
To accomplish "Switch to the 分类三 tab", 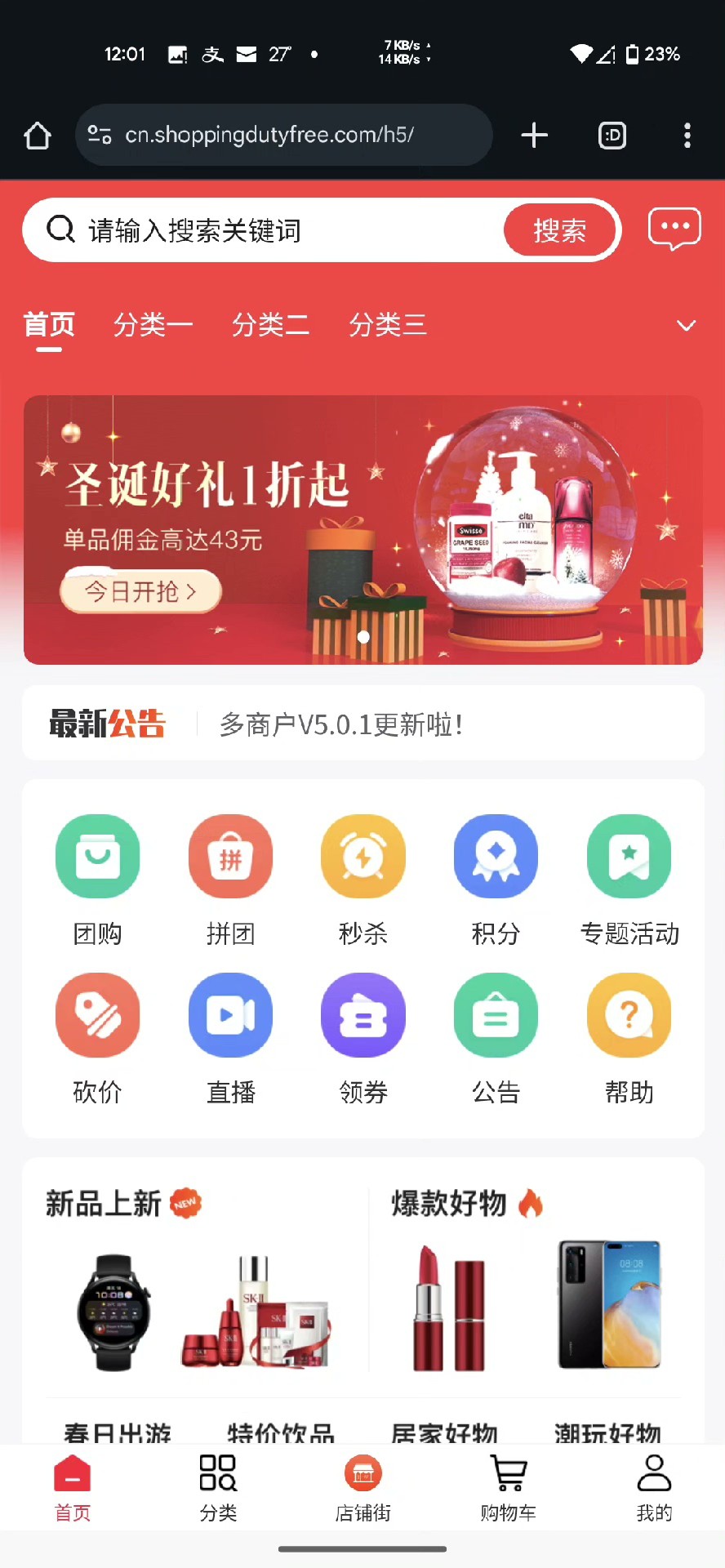I will [388, 325].
